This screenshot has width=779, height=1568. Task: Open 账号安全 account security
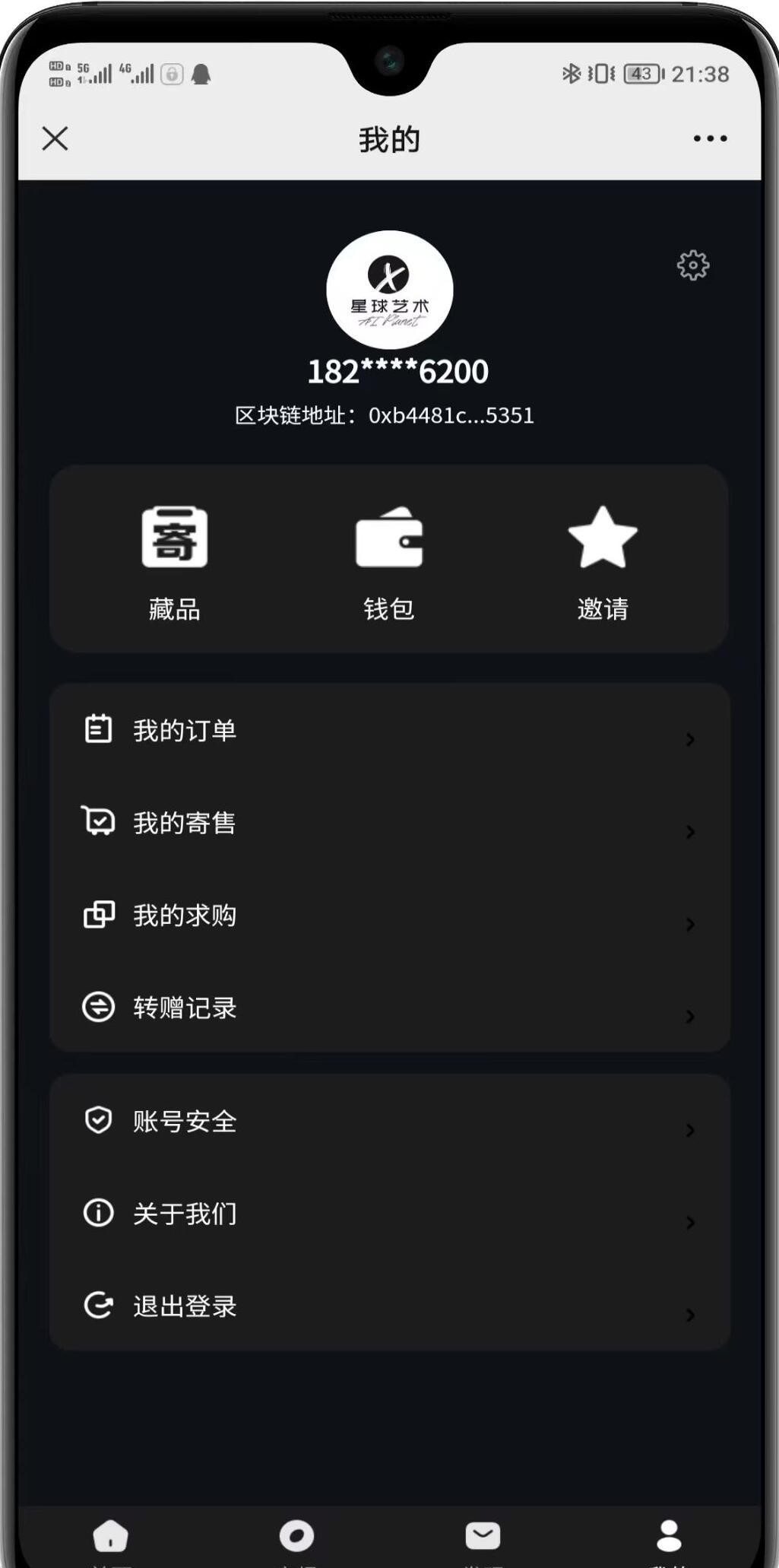(x=389, y=1121)
